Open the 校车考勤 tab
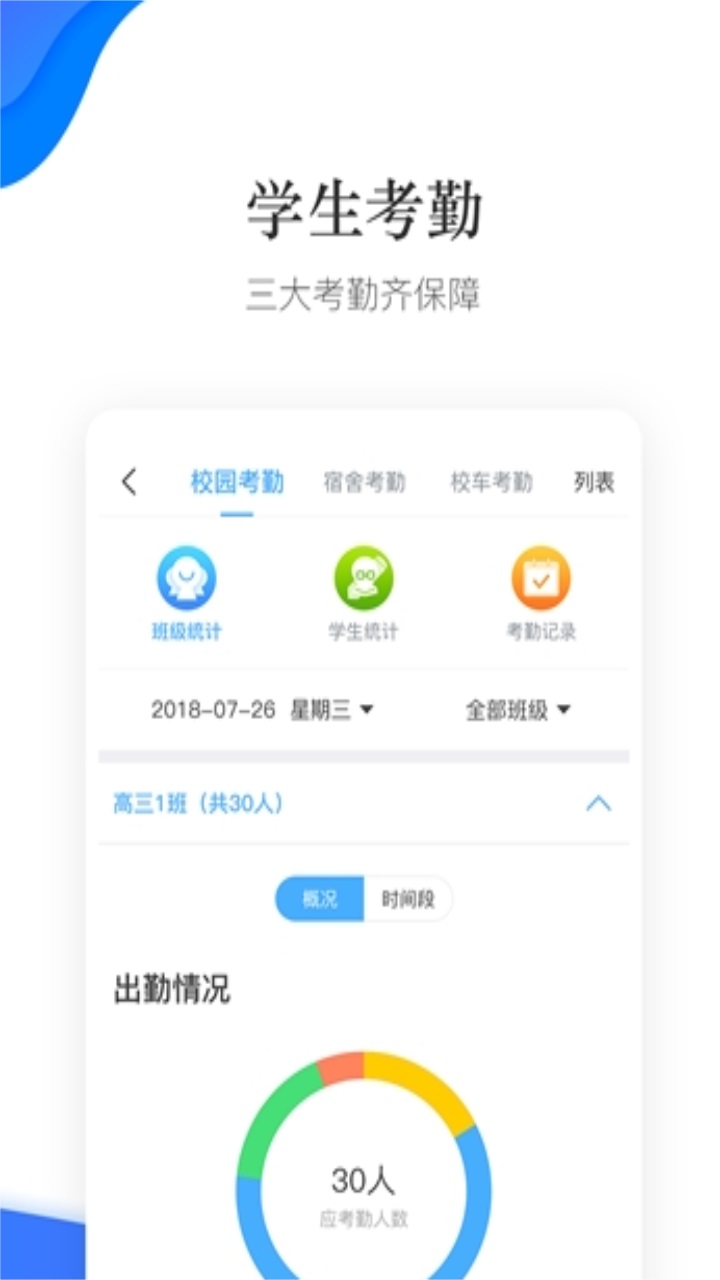Viewport: 720px width, 1280px height. click(492, 481)
